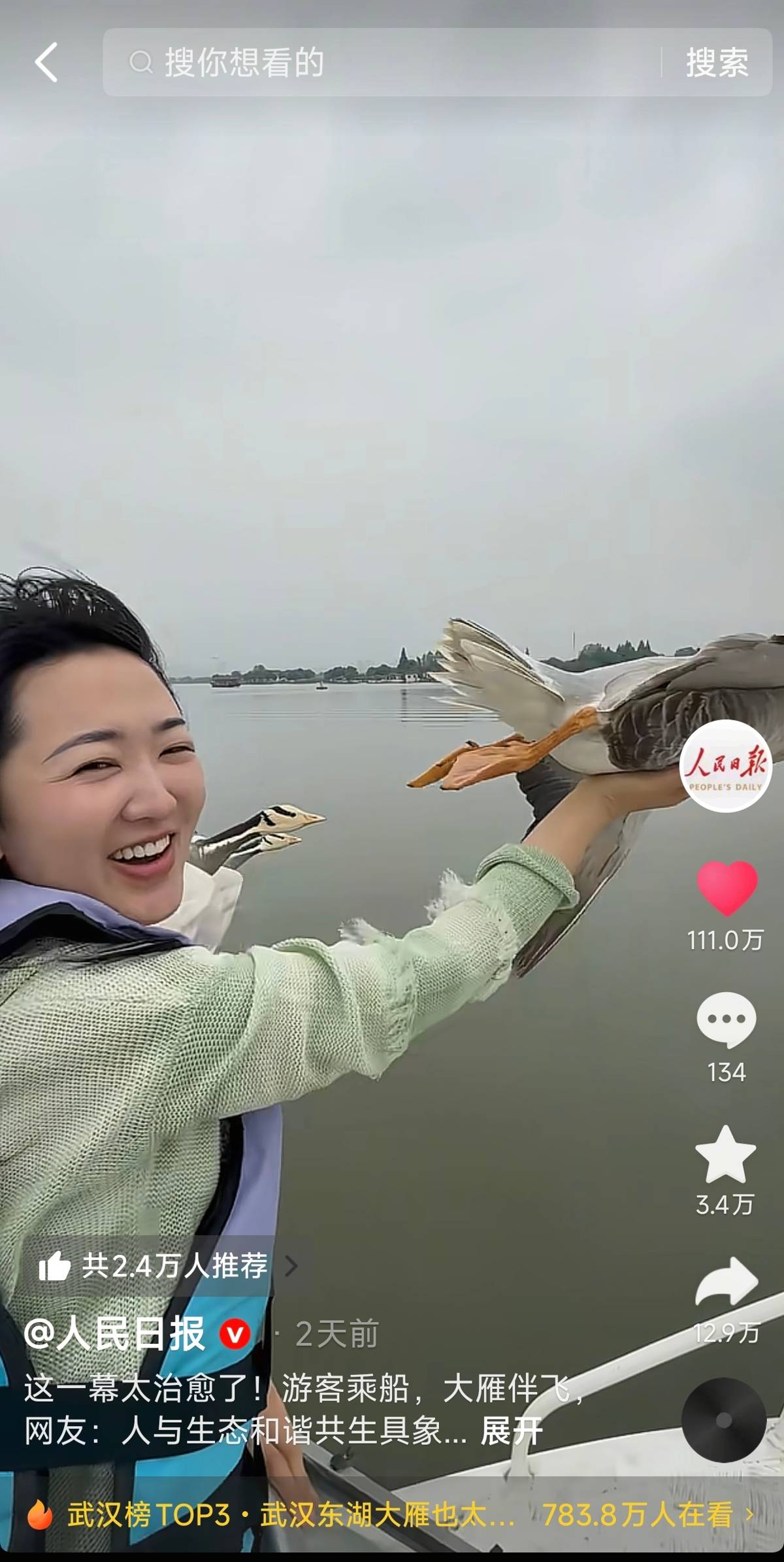Share this video via the arrow icon
The width and height of the screenshot is (784, 1562).
pos(727,1282)
